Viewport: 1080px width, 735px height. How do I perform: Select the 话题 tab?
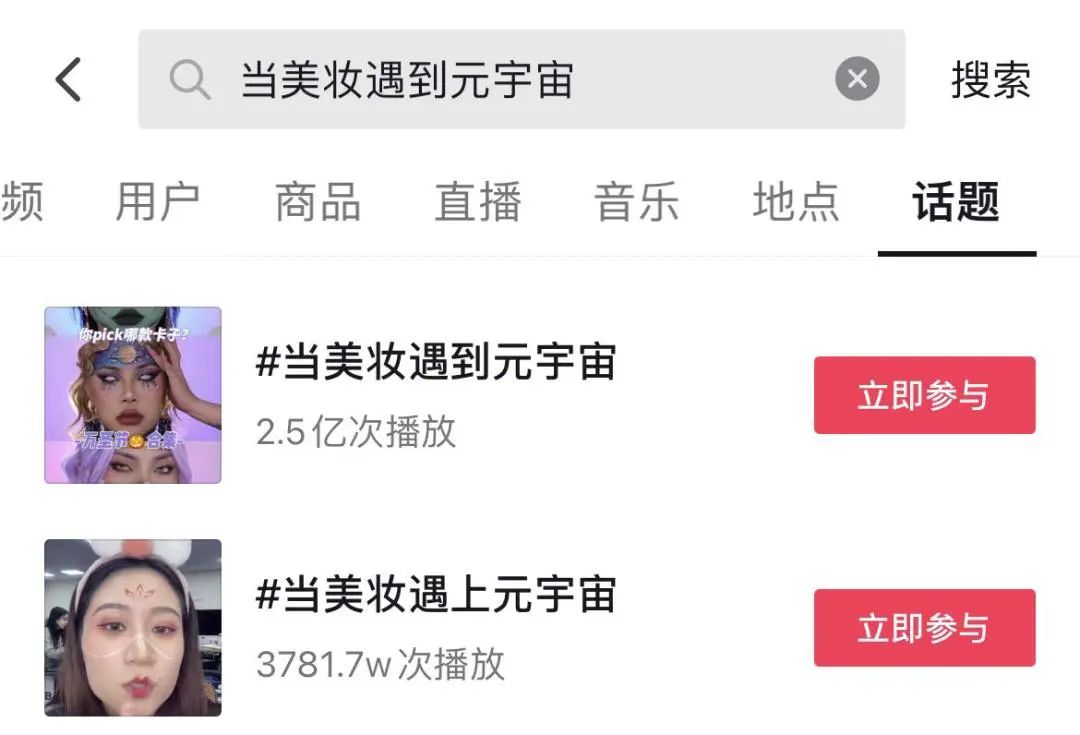(955, 202)
